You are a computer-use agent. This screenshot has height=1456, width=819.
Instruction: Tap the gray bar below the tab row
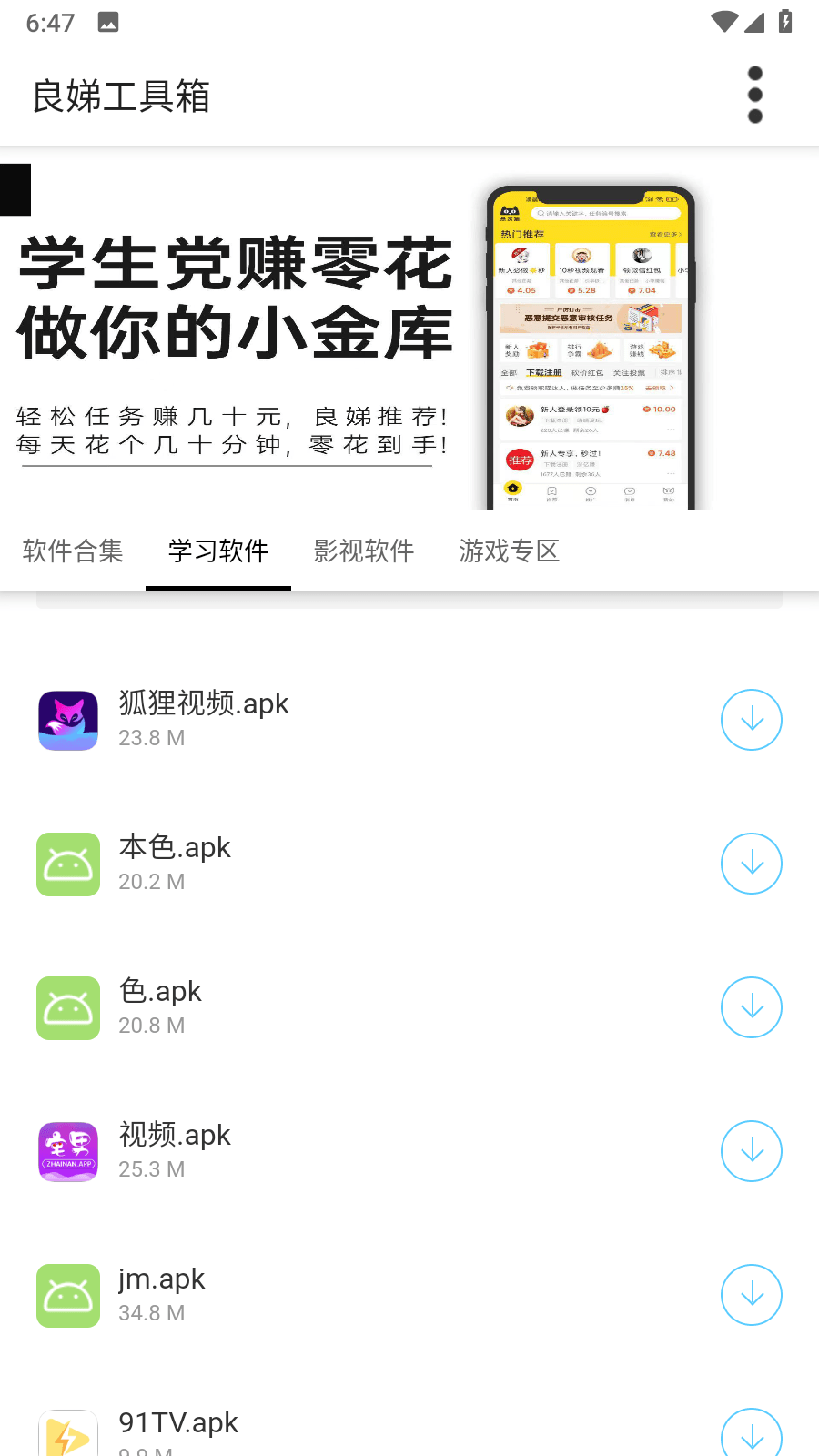(x=409, y=602)
